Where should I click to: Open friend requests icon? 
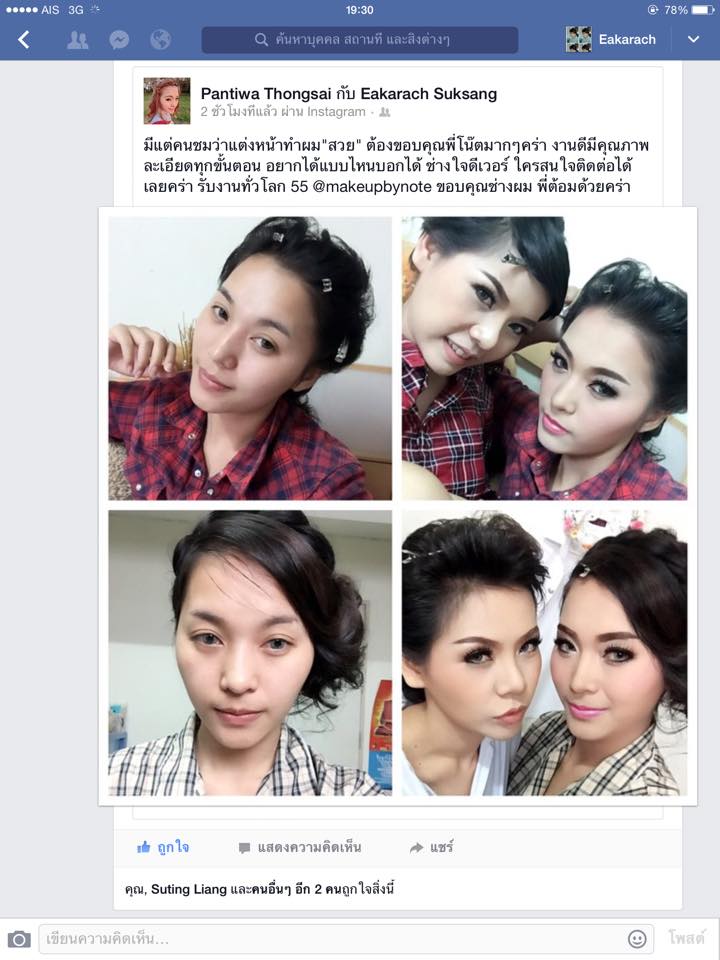tap(77, 40)
